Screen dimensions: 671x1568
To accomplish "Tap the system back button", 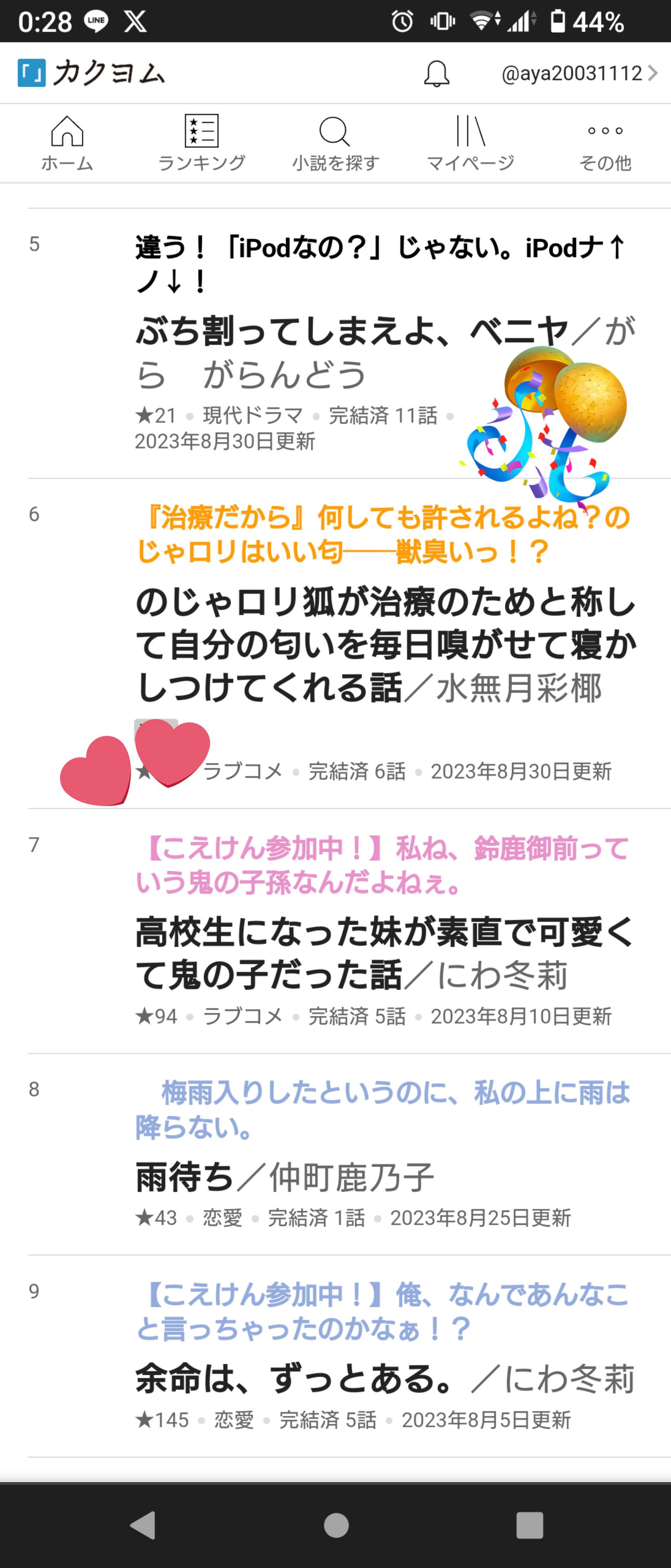I will tap(143, 1526).
